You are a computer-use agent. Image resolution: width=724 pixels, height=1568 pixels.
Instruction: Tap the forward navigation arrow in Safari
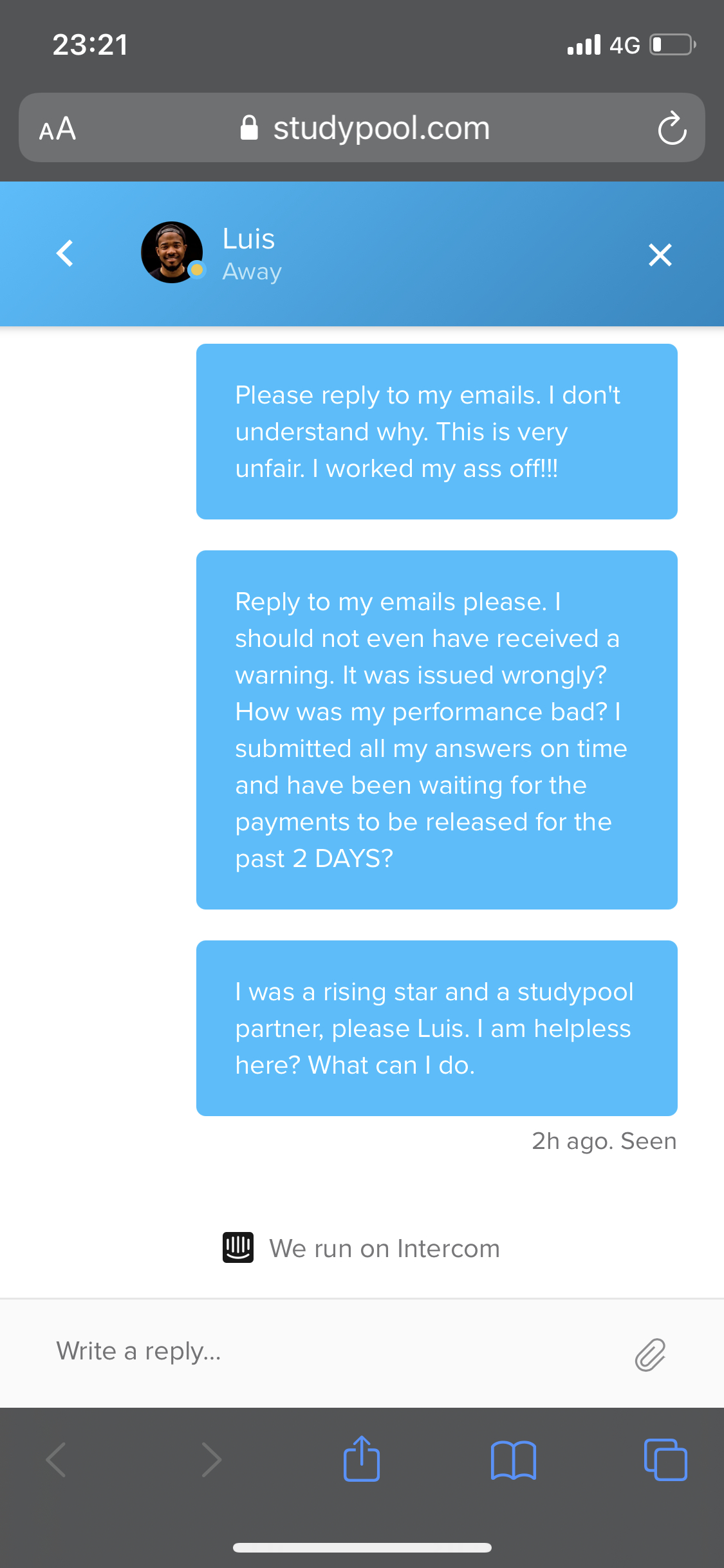(211, 1460)
